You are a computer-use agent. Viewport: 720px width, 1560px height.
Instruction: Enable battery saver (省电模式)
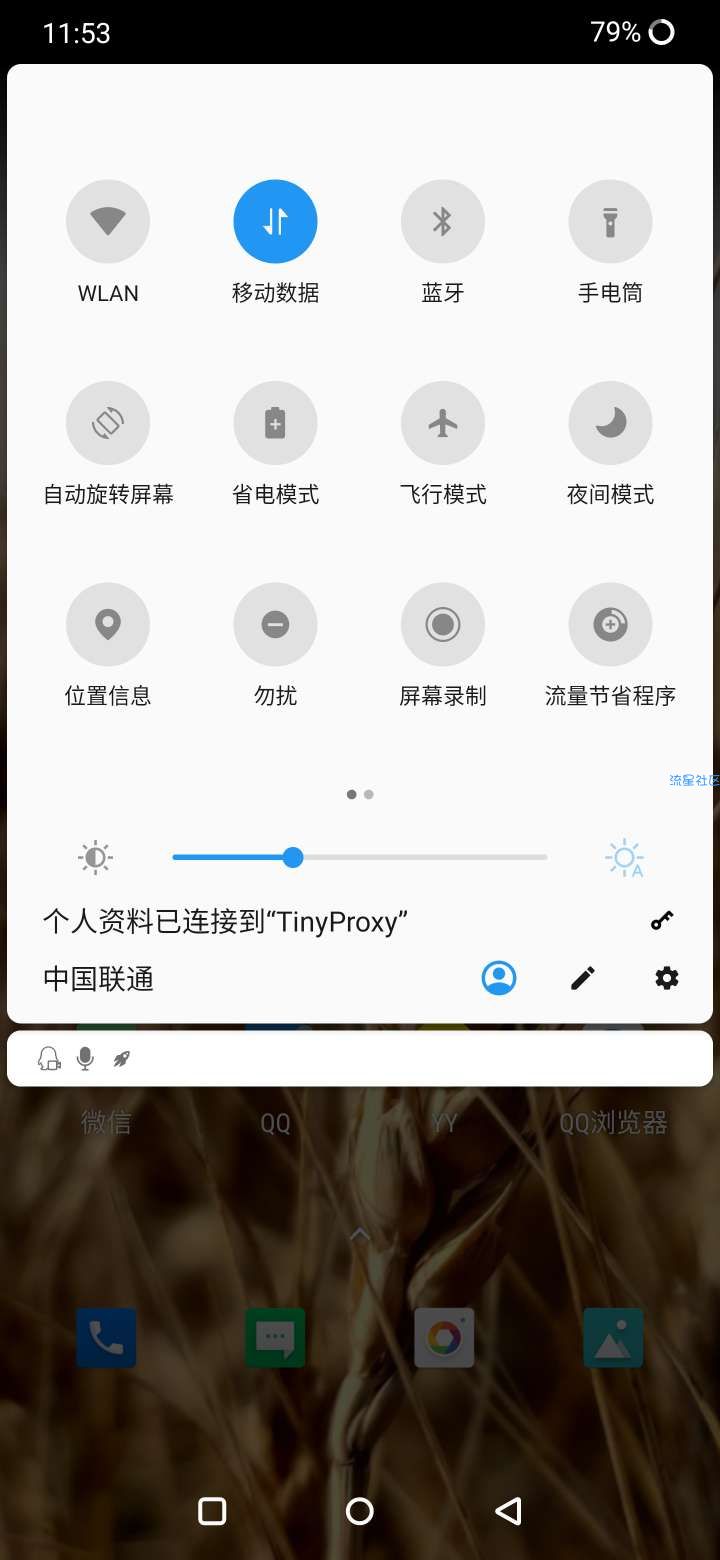275,423
